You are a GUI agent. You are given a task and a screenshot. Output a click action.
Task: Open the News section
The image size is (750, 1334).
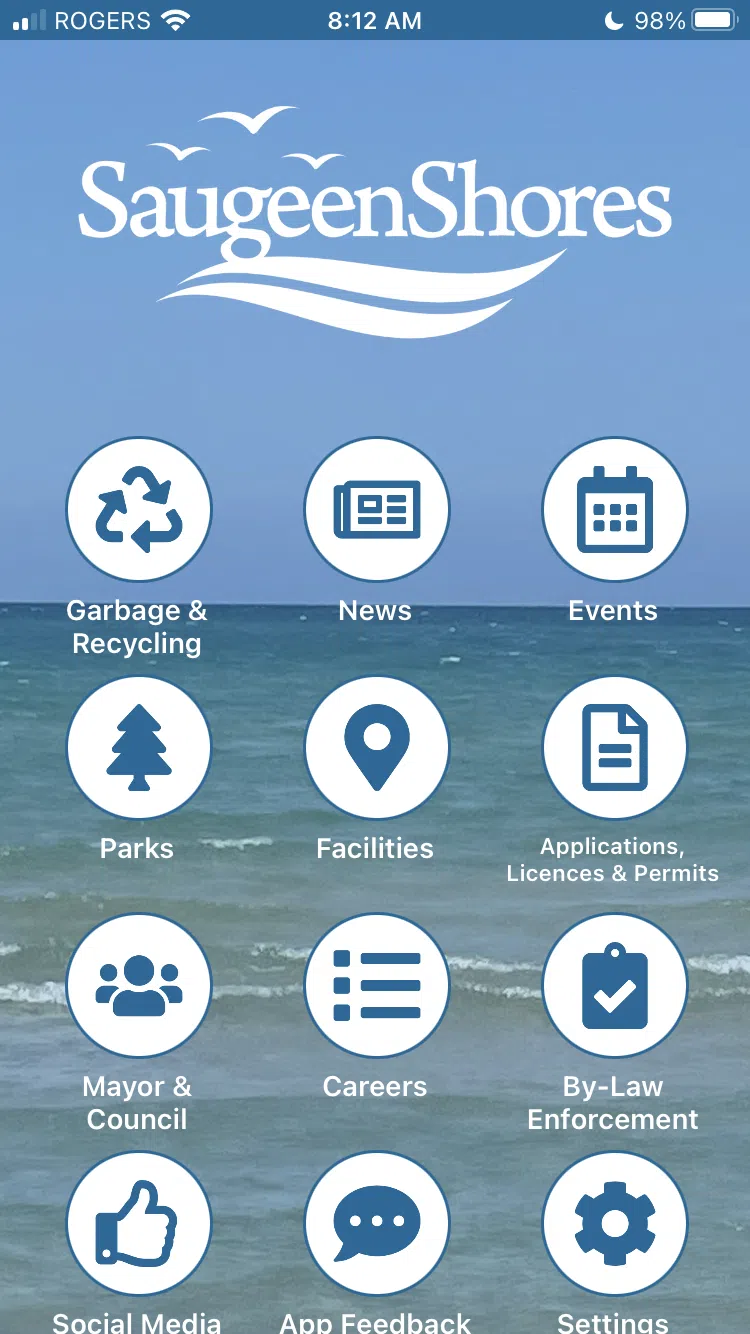point(375,508)
